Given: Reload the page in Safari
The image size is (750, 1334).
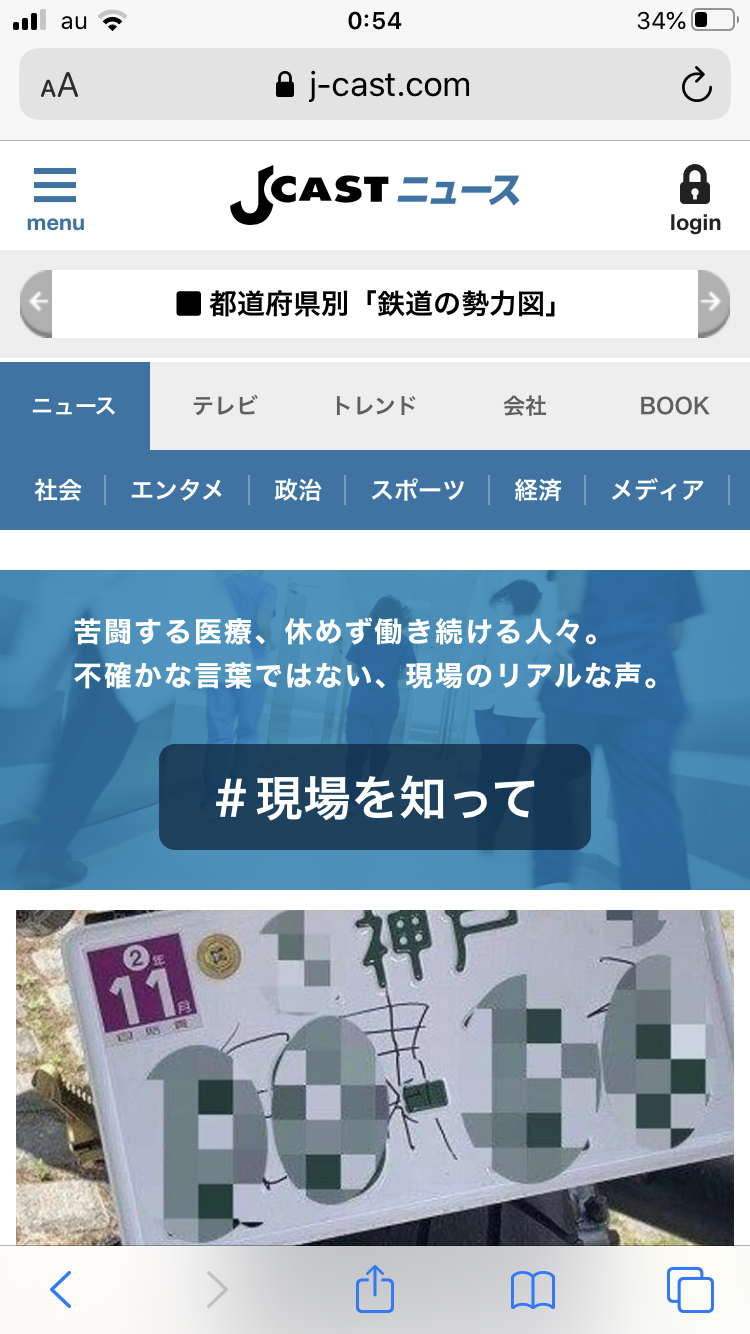Looking at the screenshot, I should (x=696, y=85).
